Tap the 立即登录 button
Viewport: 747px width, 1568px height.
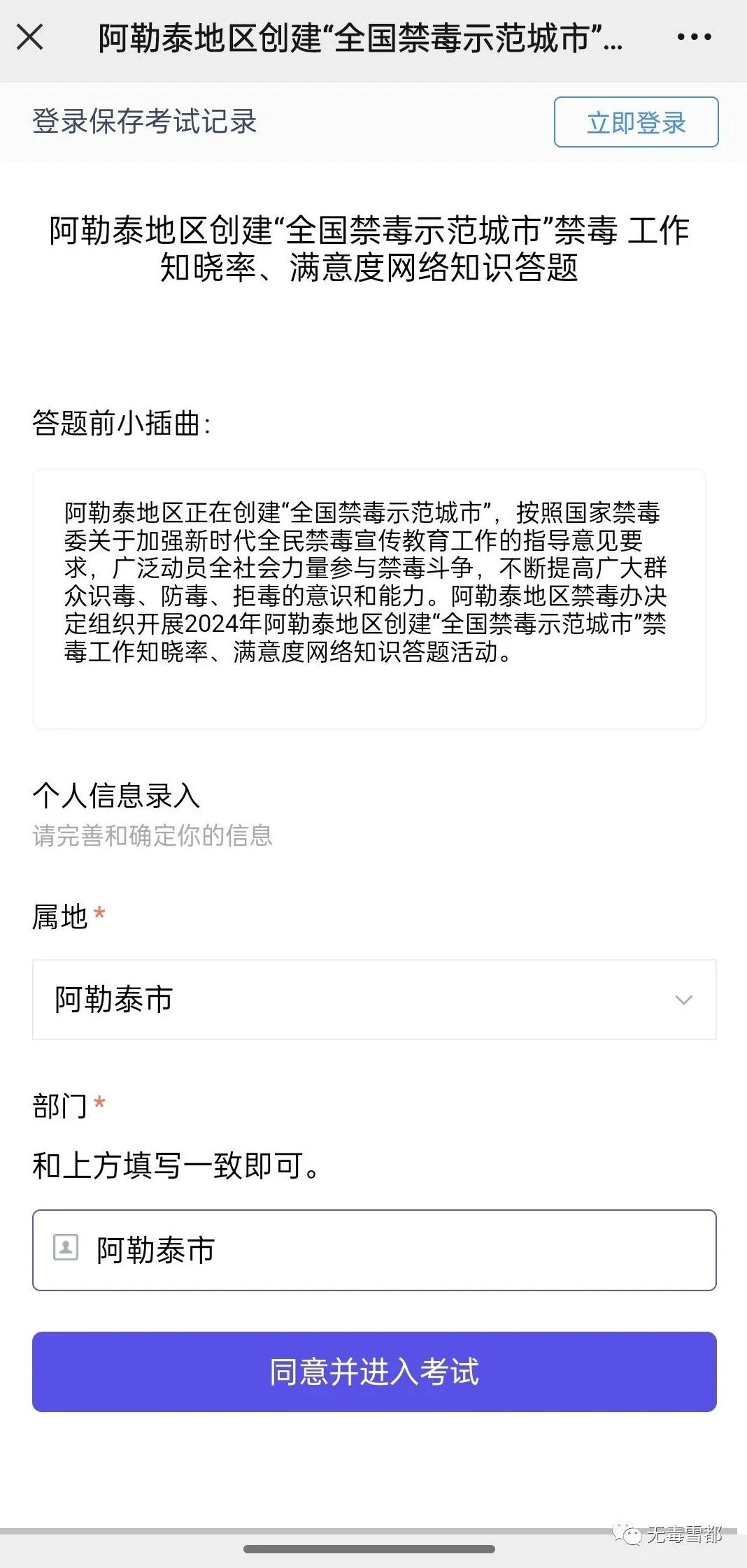[636, 122]
